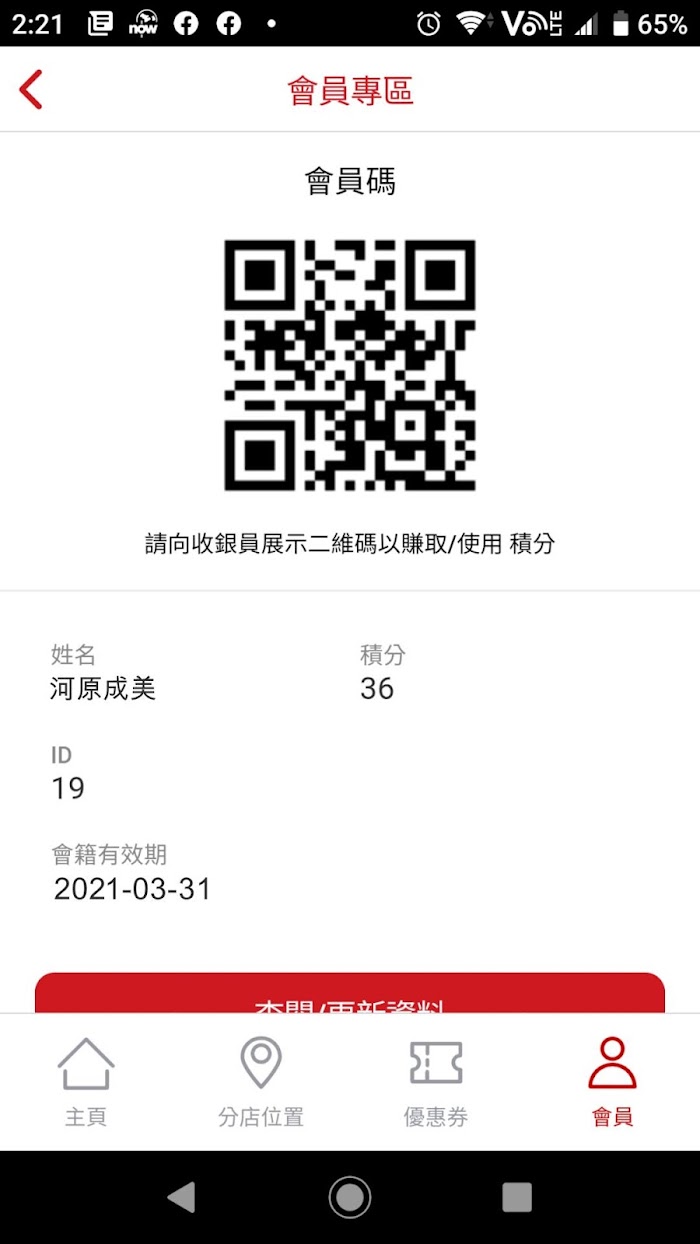The image size is (700, 1244).
Task: Open the 分店位置 tab
Action: pyautogui.click(x=261, y=1082)
